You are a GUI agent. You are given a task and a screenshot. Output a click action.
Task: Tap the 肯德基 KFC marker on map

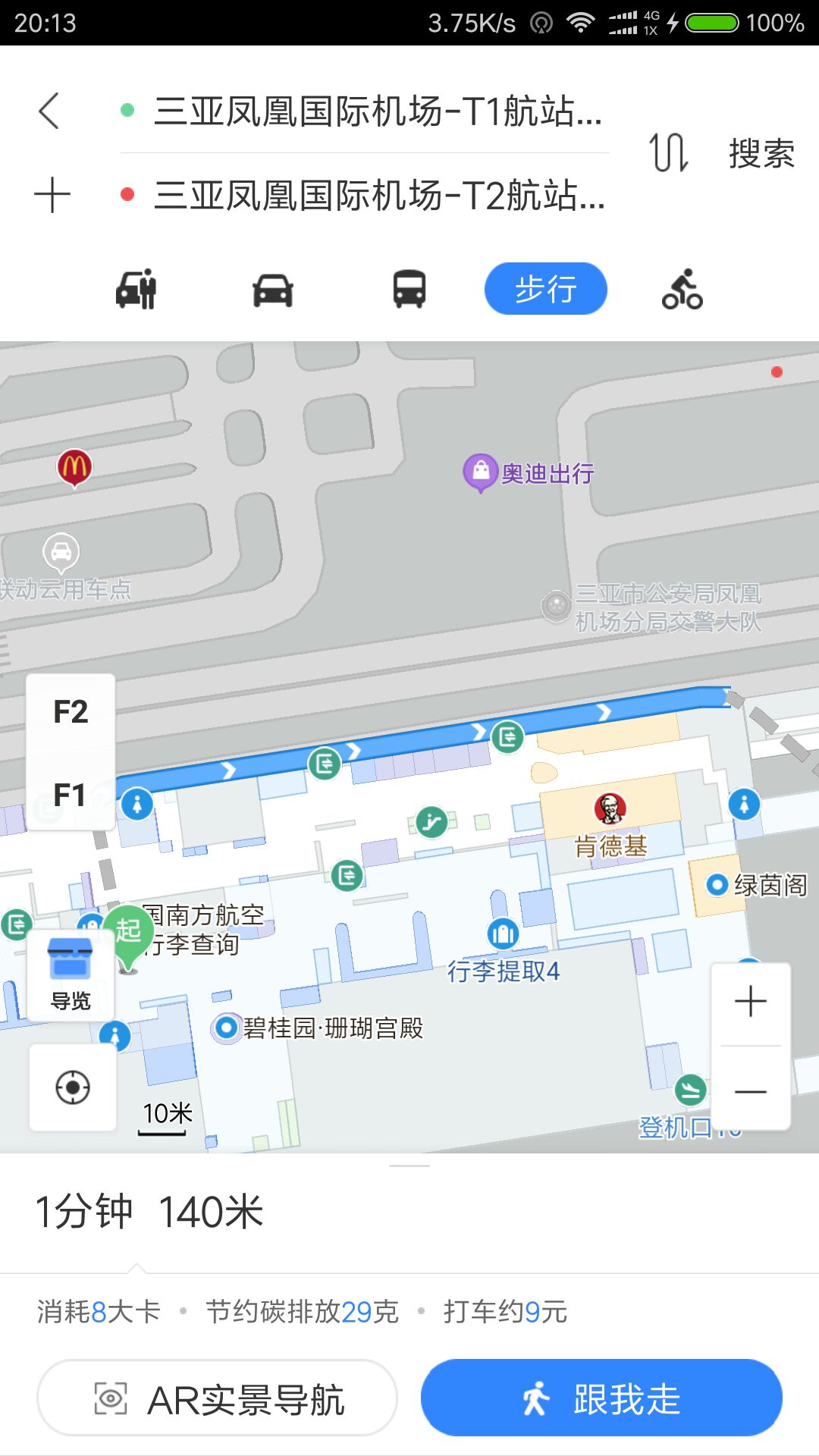pos(610,810)
